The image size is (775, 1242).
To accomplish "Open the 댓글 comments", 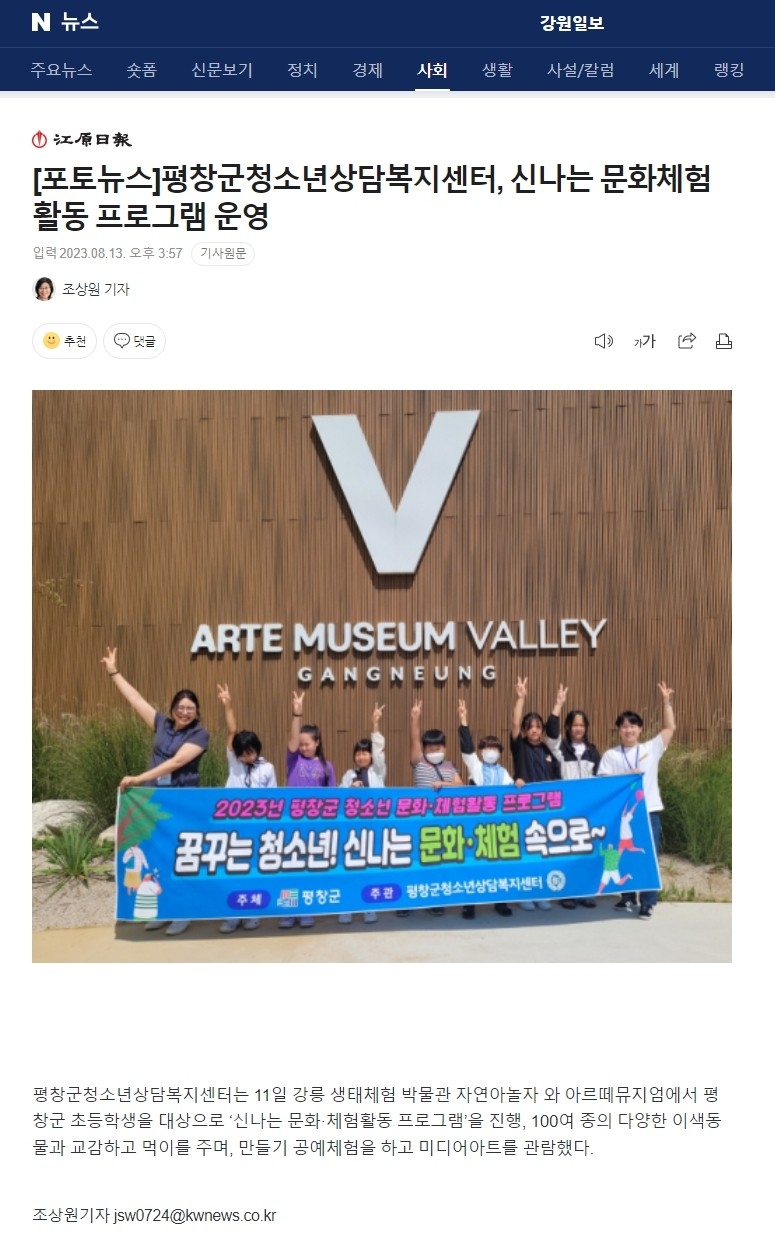I will pyautogui.click(x=134, y=341).
